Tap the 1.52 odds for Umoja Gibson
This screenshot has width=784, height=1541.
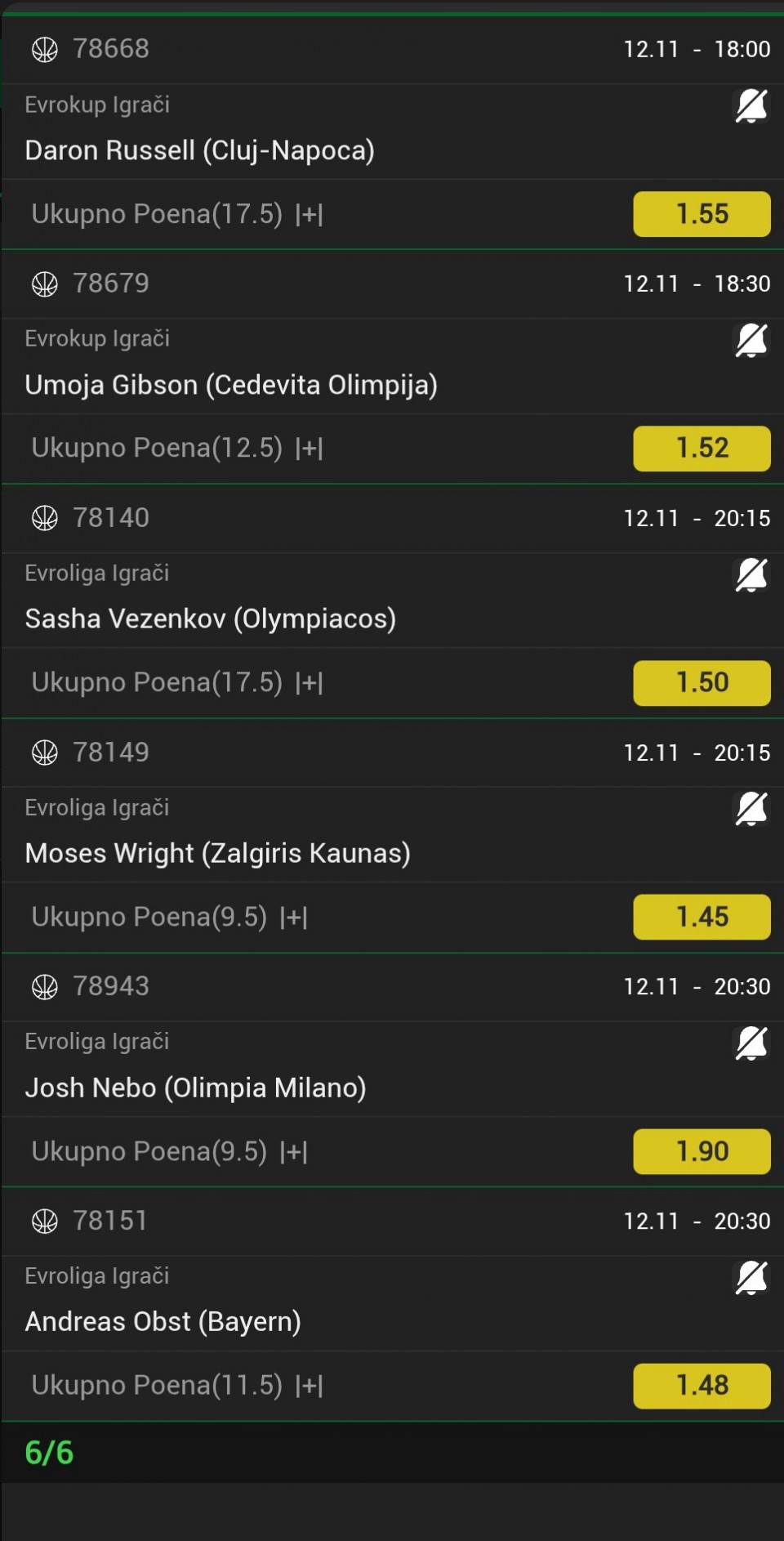(x=702, y=449)
